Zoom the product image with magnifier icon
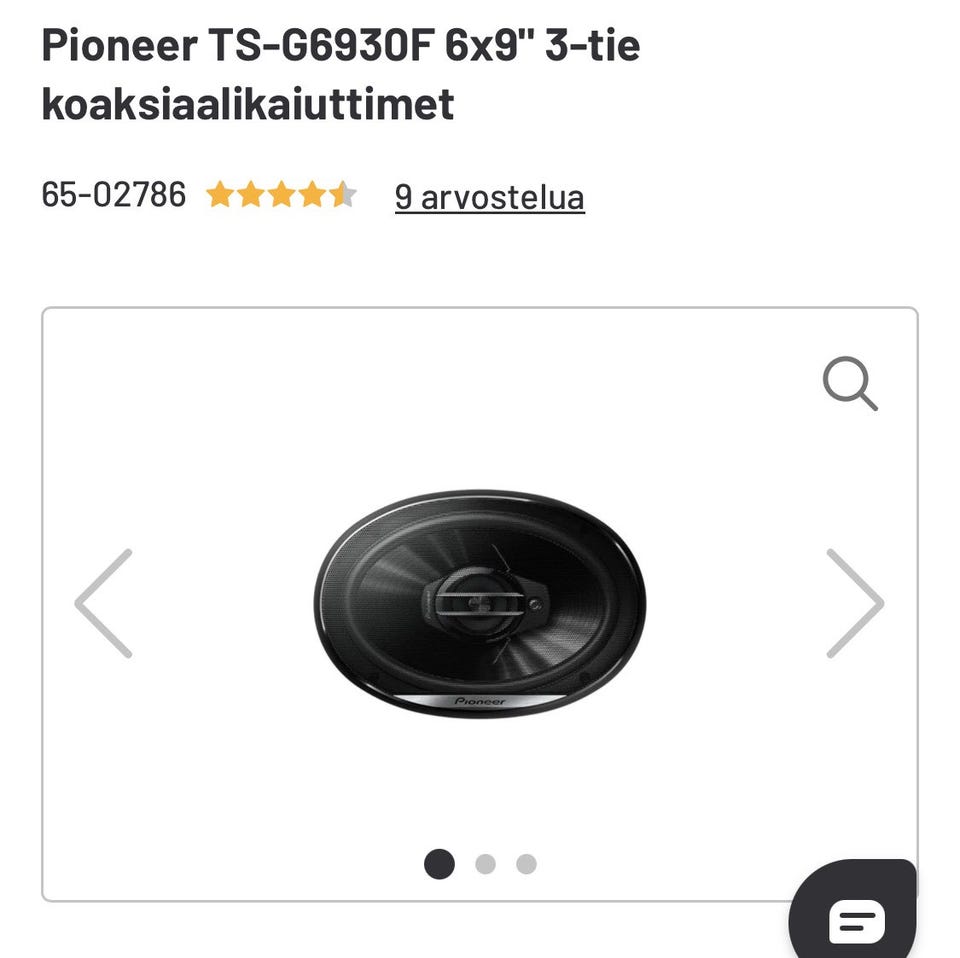The image size is (960, 958). [x=850, y=384]
